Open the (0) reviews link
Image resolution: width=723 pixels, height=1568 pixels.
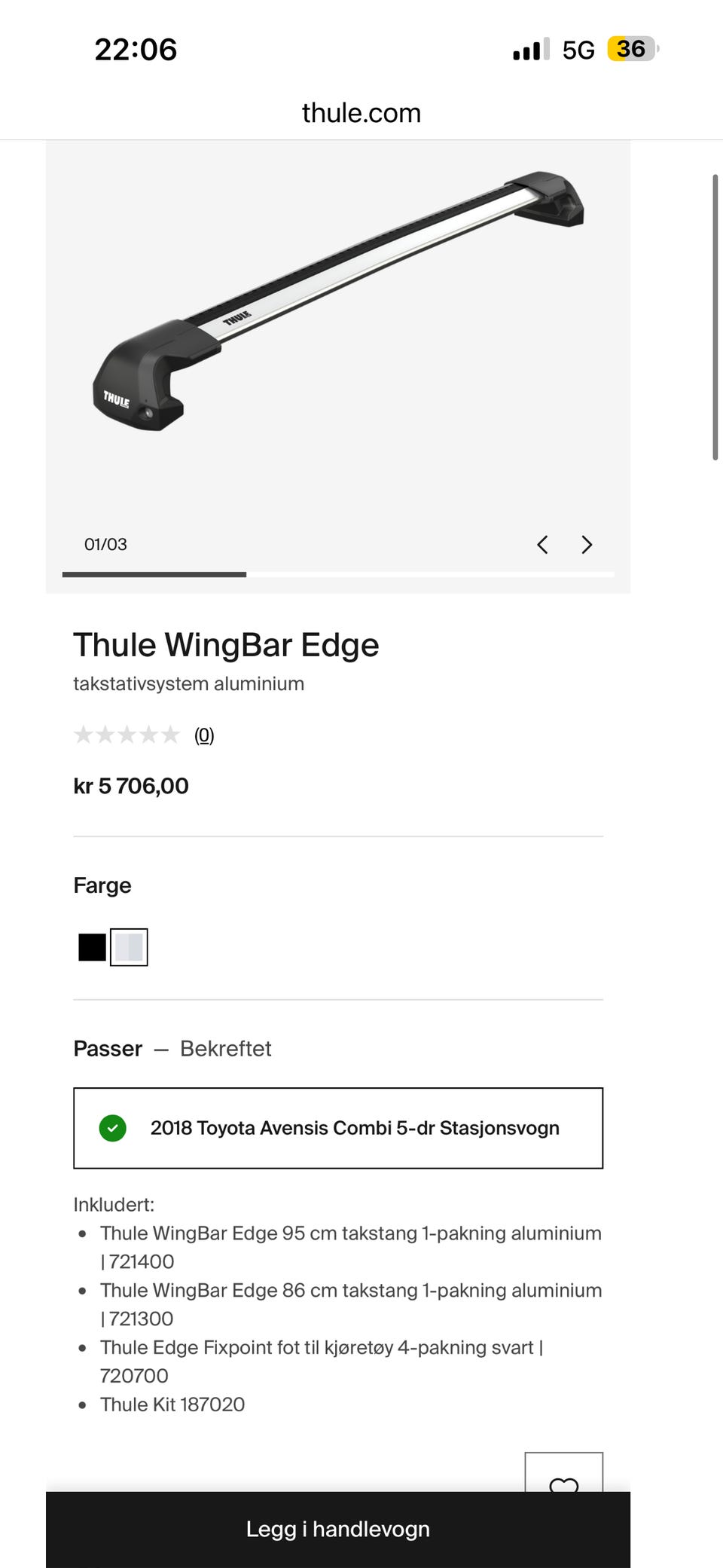pyautogui.click(x=204, y=735)
